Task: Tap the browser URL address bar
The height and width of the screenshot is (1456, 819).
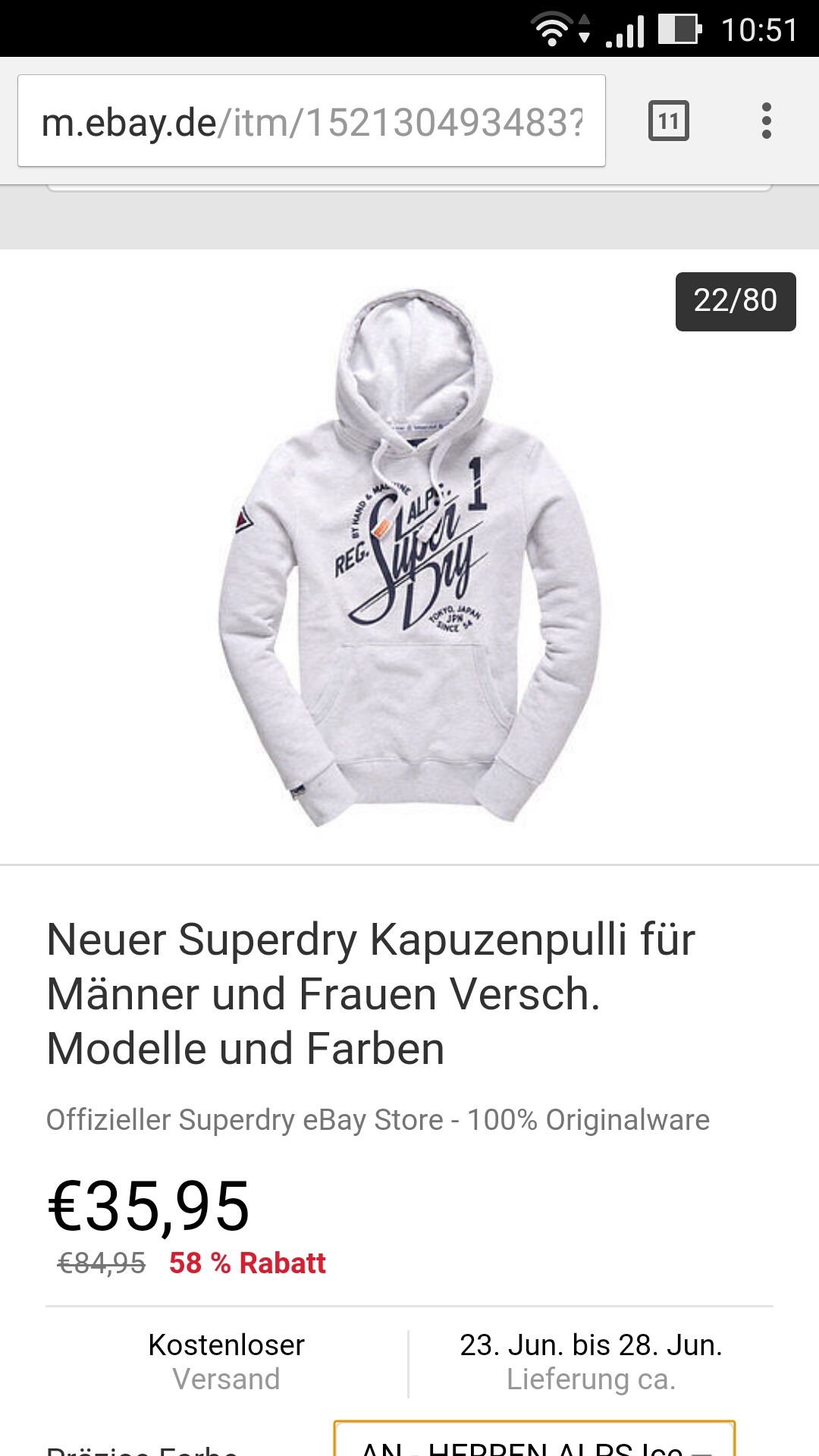Action: click(311, 121)
